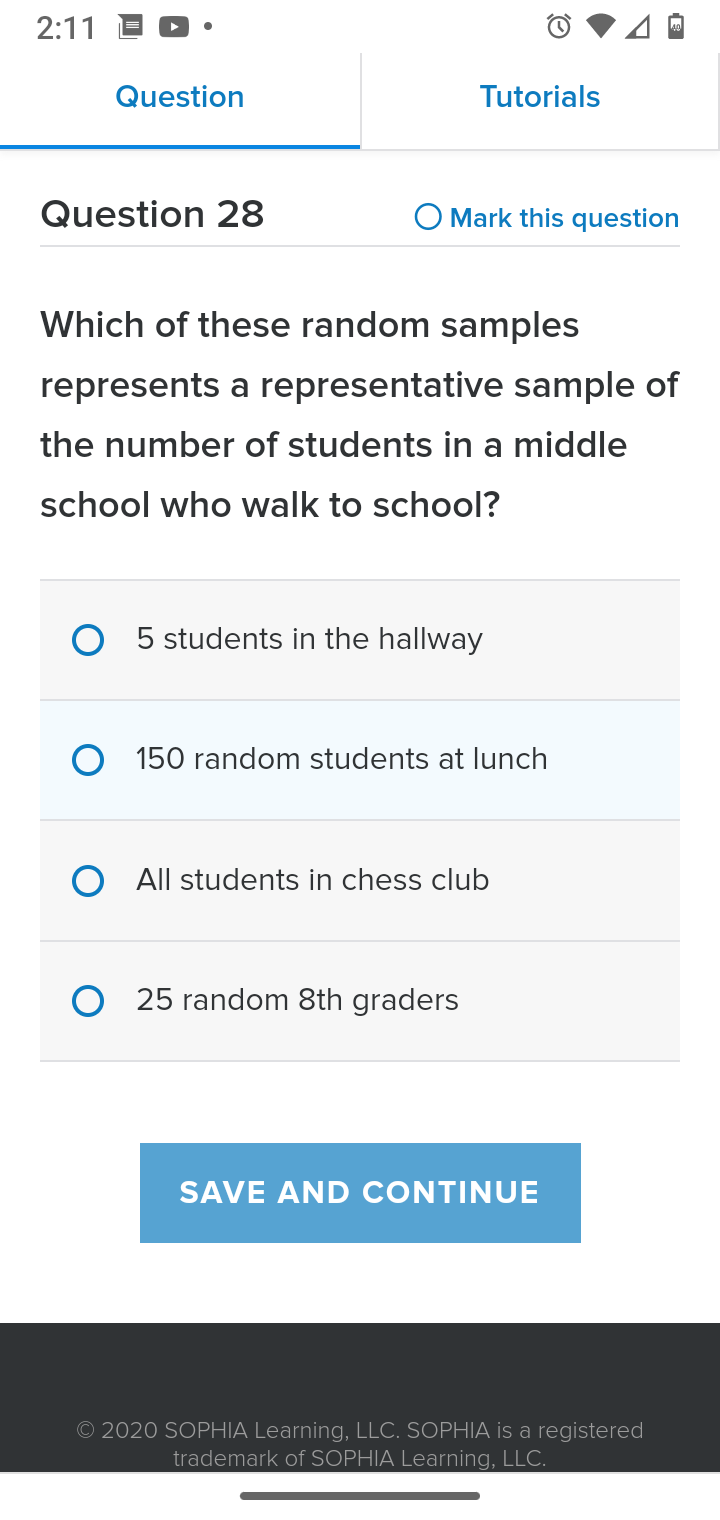Choose 25 random 8th graders option
Screen dimensions: 720x1520
pyautogui.click(x=360, y=1001)
